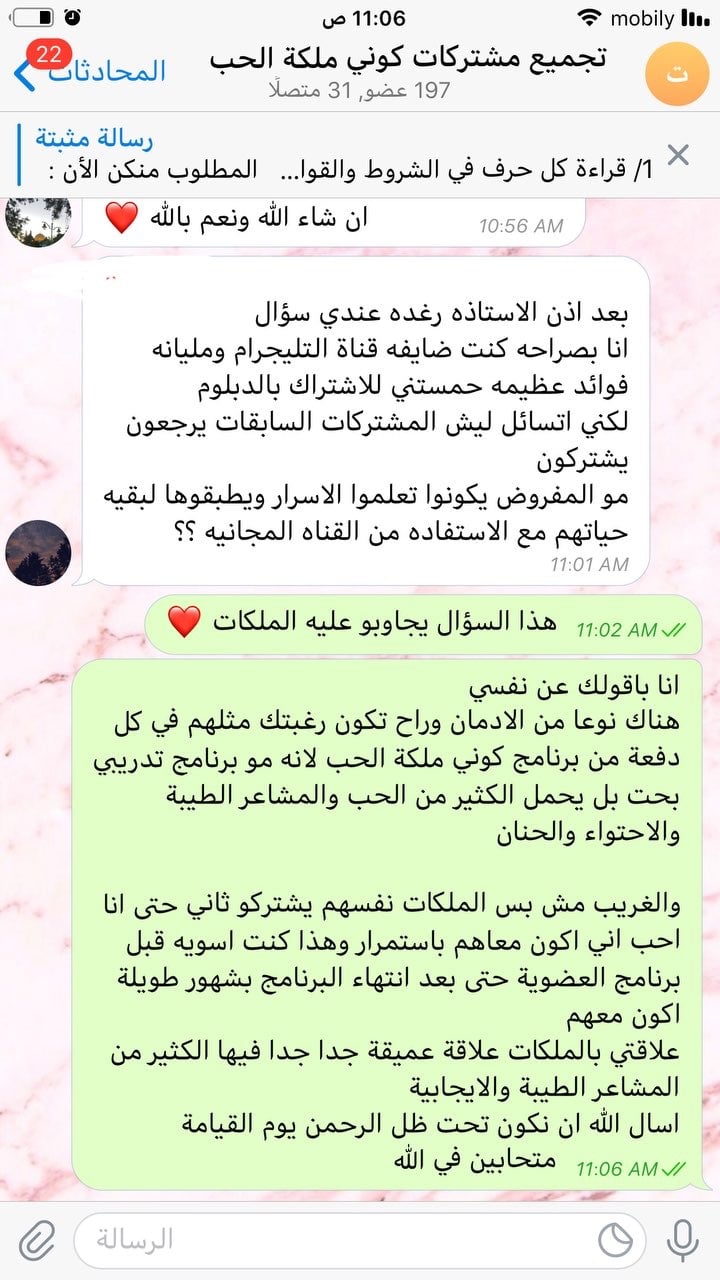Screen dimensions: 720x1280
Task: Open the sticker panel icon
Action: point(615,1240)
